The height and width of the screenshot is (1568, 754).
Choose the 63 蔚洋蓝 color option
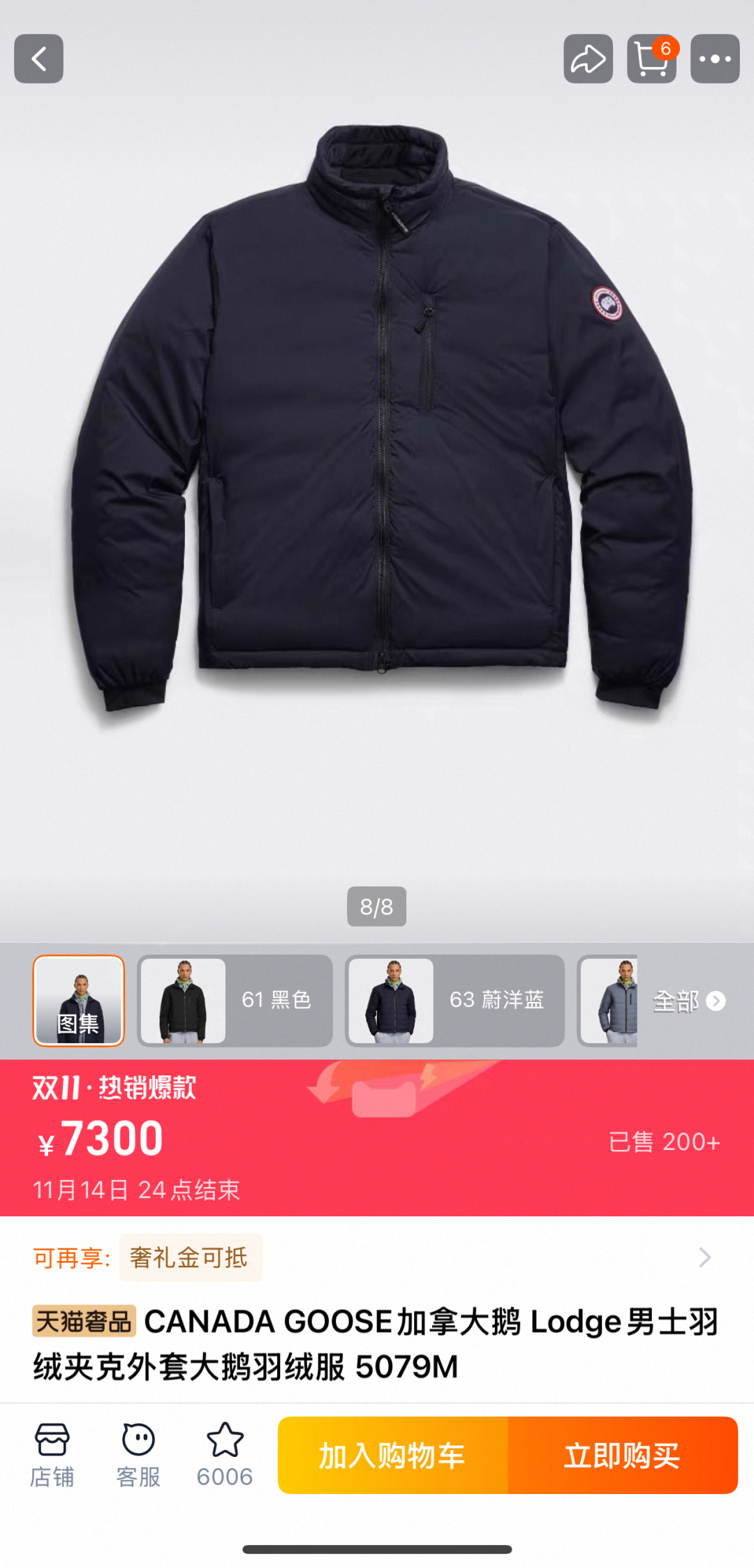point(454,1000)
